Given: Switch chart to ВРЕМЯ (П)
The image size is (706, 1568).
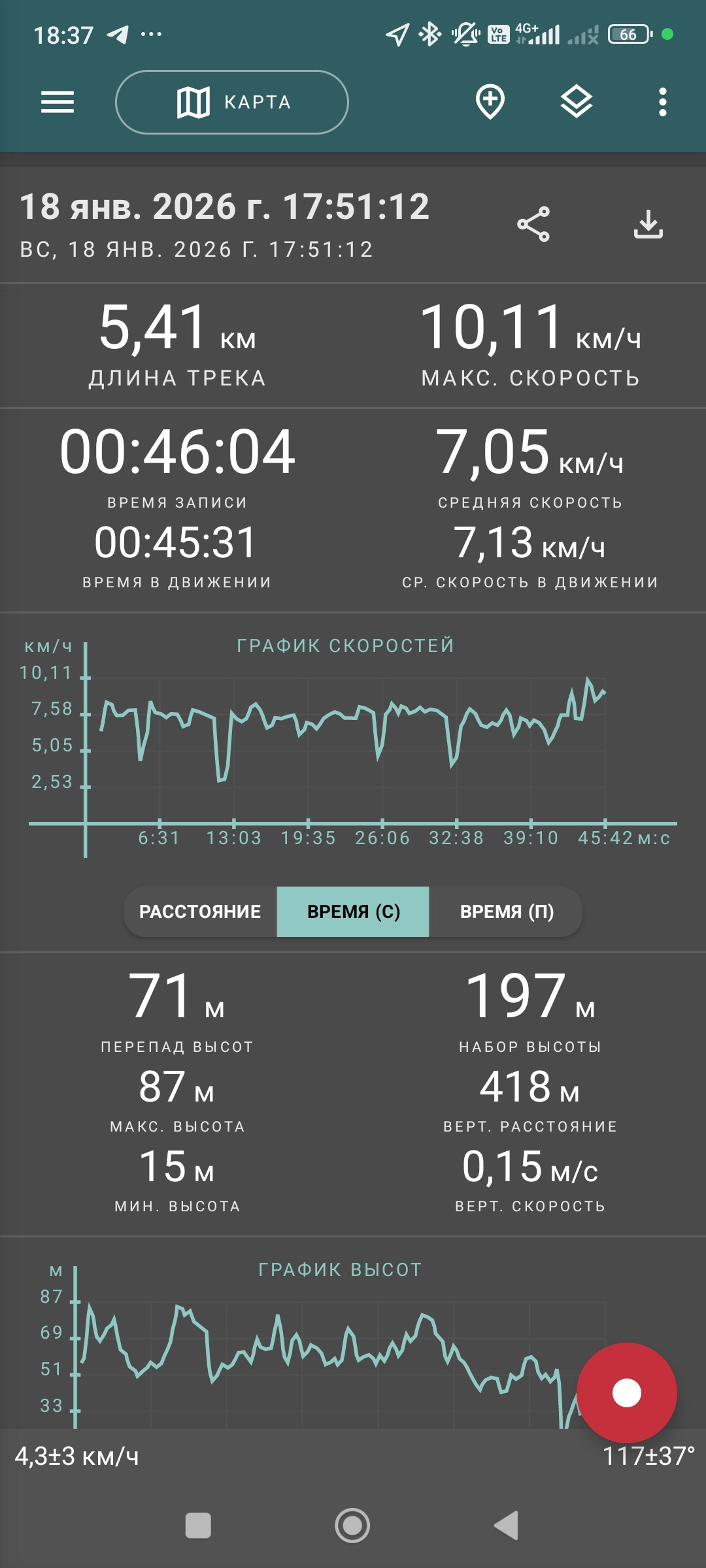Looking at the screenshot, I should [506, 911].
